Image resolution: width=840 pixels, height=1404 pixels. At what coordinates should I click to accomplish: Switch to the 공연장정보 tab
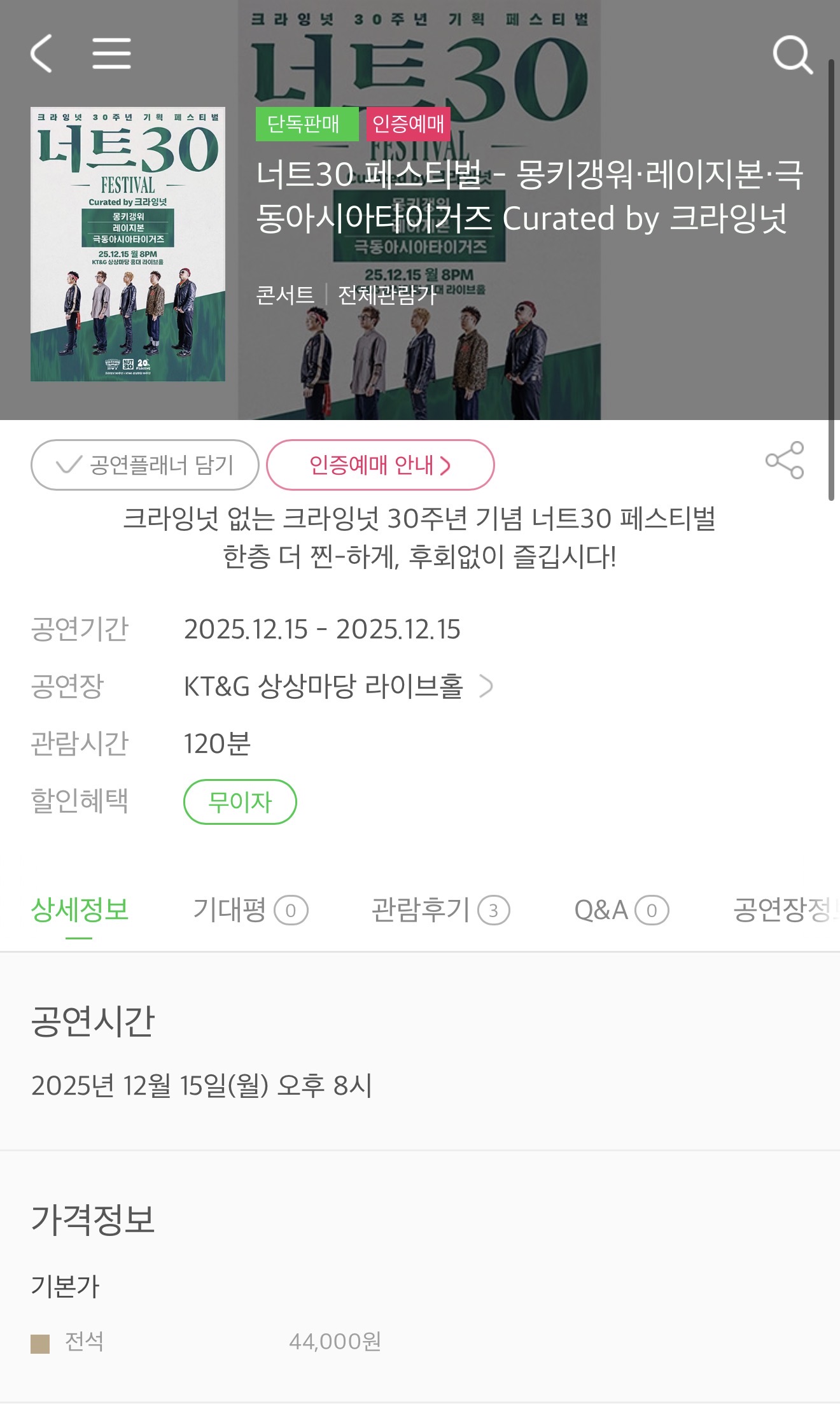coord(786,910)
